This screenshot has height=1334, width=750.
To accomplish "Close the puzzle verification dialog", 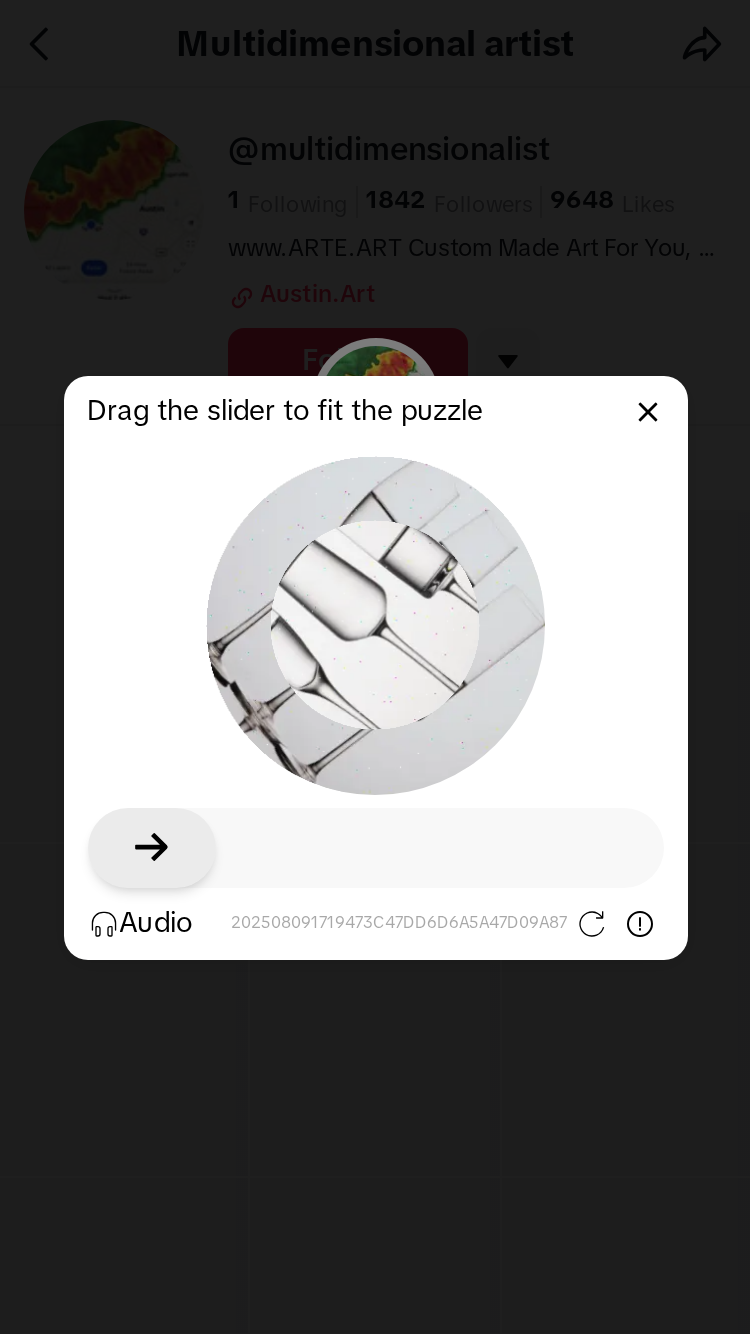I will click(648, 412).
